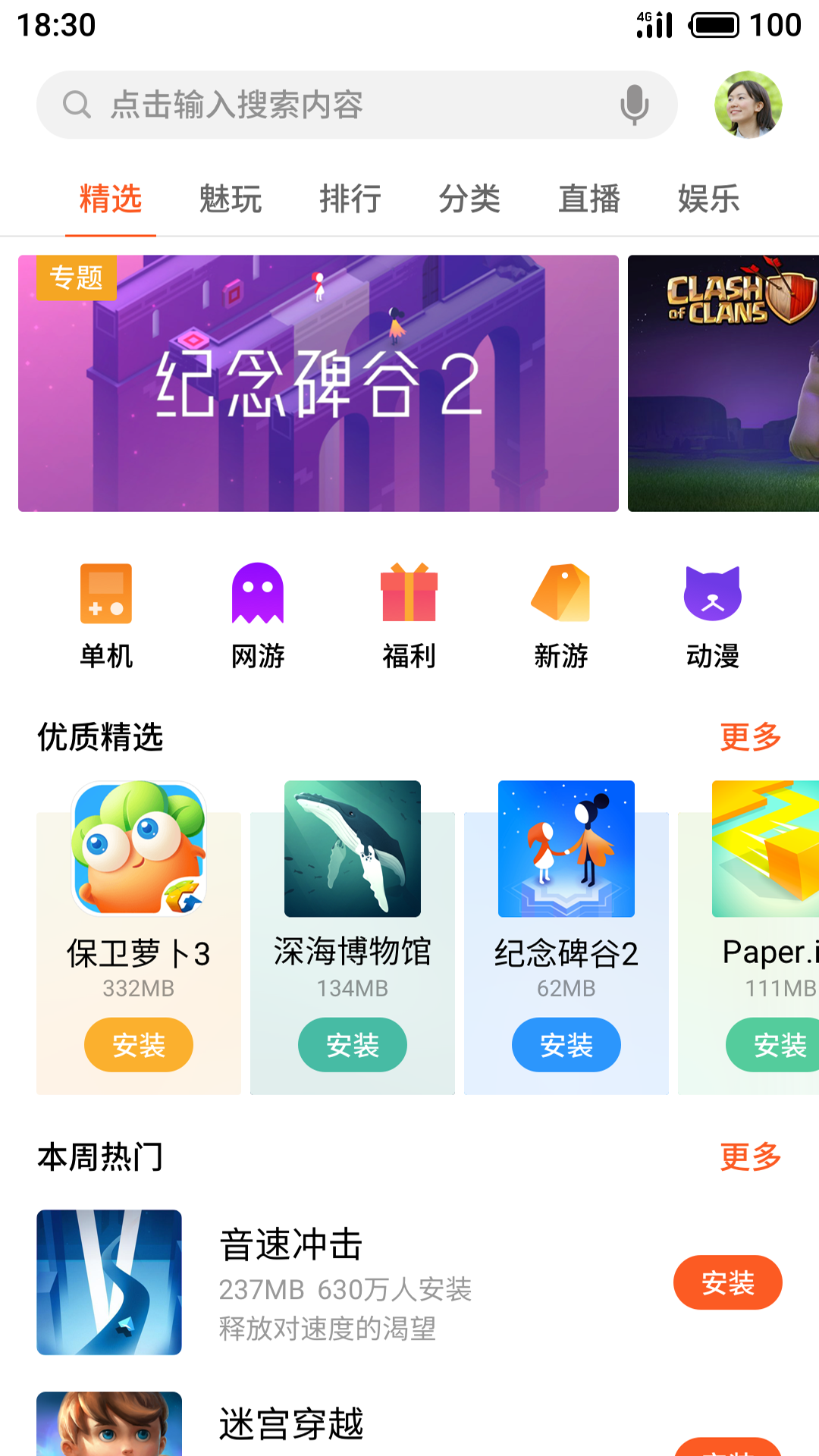Switch to the 排行 rankings tab
This screenshot has width=819, height=1456.
coord(350,199)
